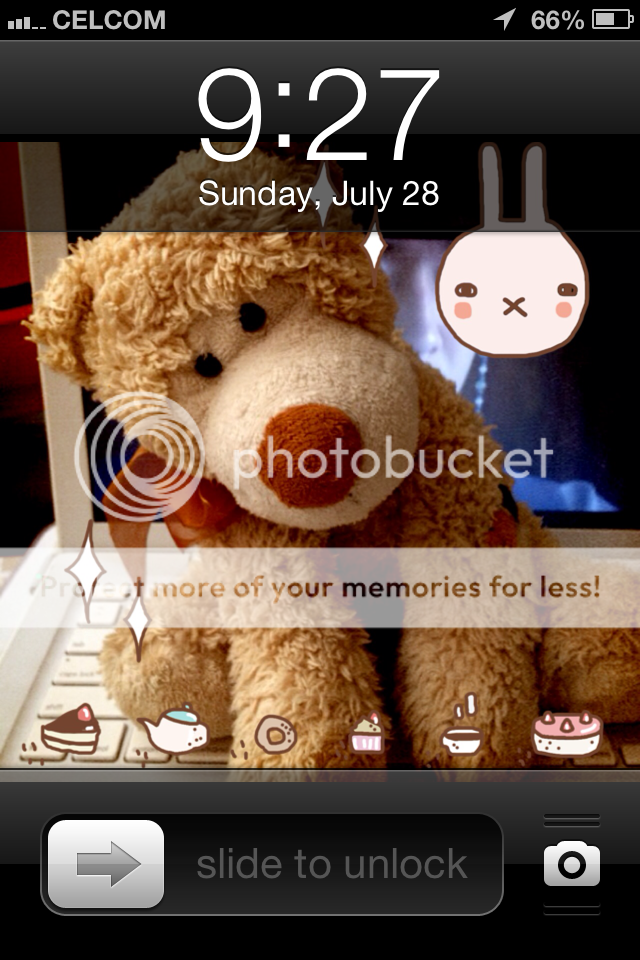640x960 pixels.
Task: Tap the slide to unlock arrow knob
Action: click(x=107, y=864)
